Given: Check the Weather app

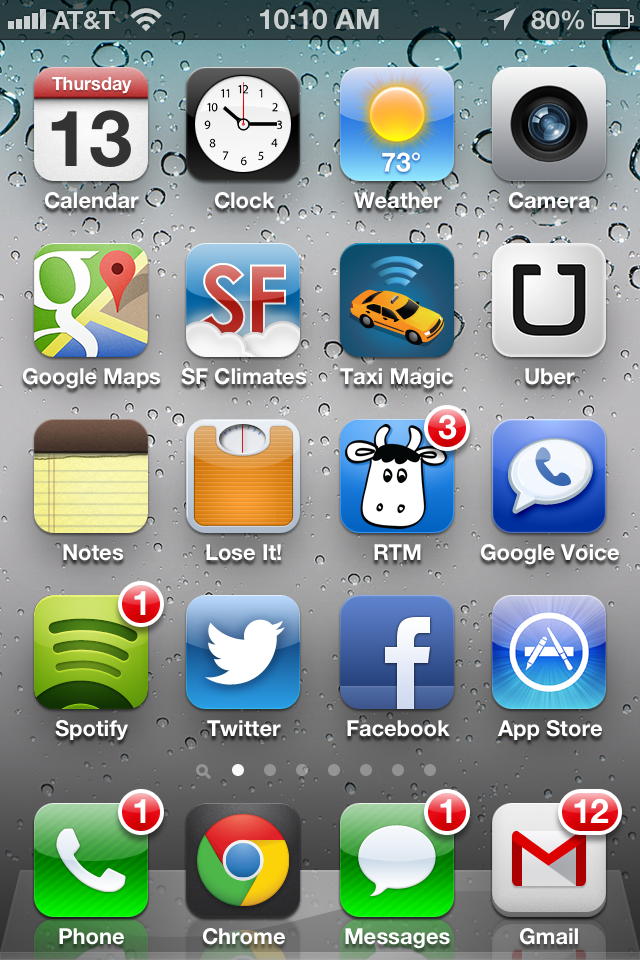Looking at the screenshot, I should 397,124.
